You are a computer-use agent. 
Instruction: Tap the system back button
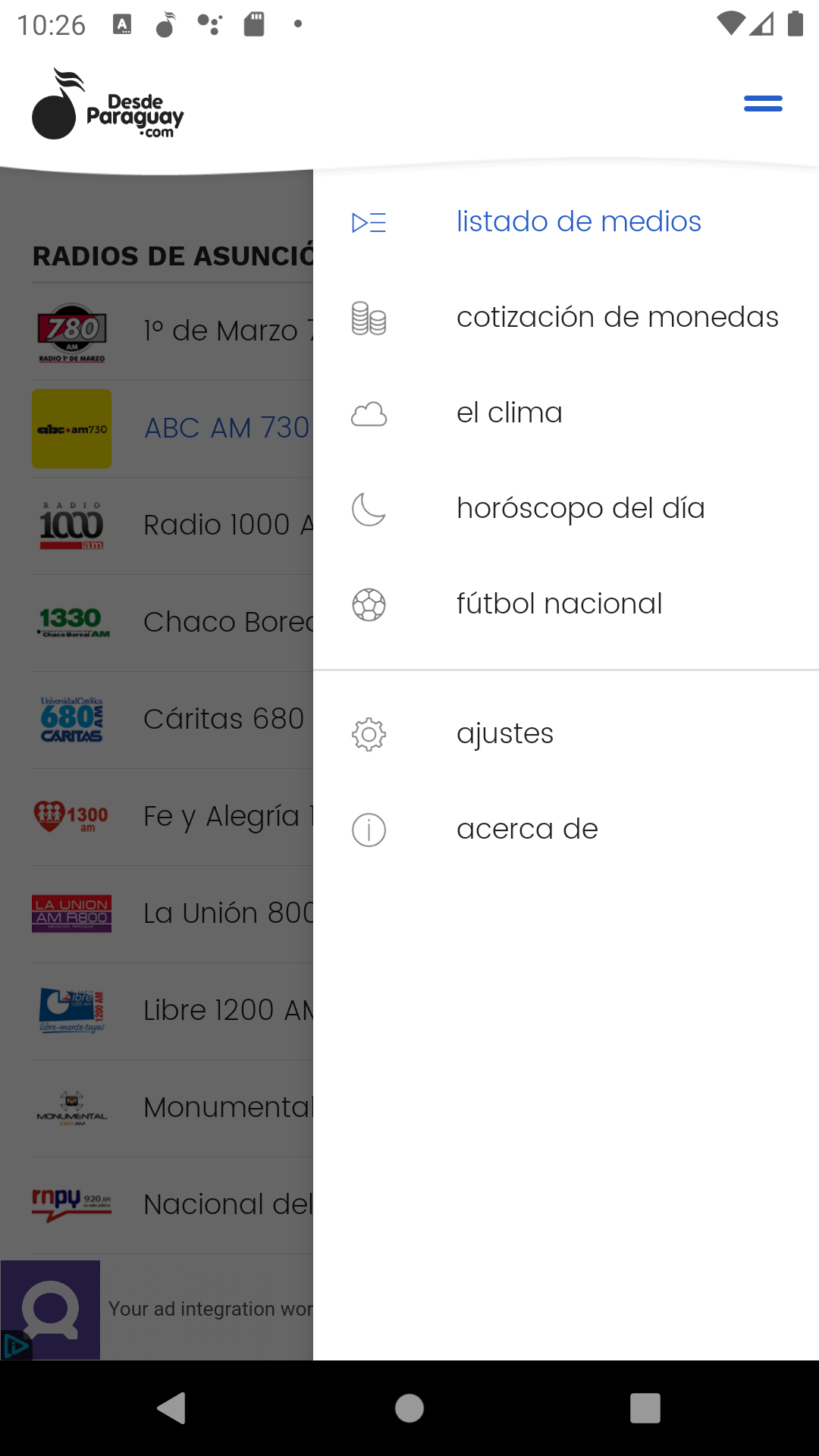pyautogui.click(x=172, y=1408)
